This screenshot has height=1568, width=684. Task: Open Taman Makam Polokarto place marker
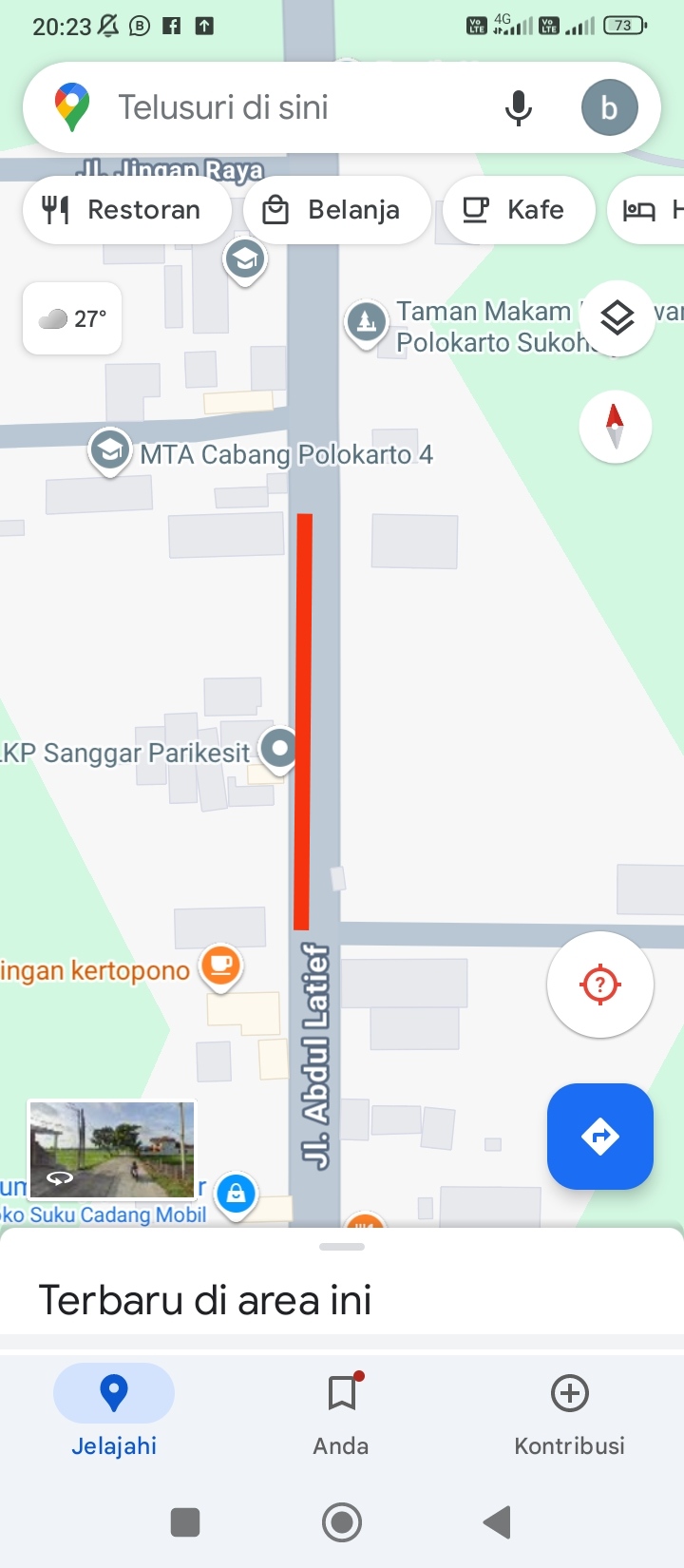pyautogui.click(x=366, y=323)
